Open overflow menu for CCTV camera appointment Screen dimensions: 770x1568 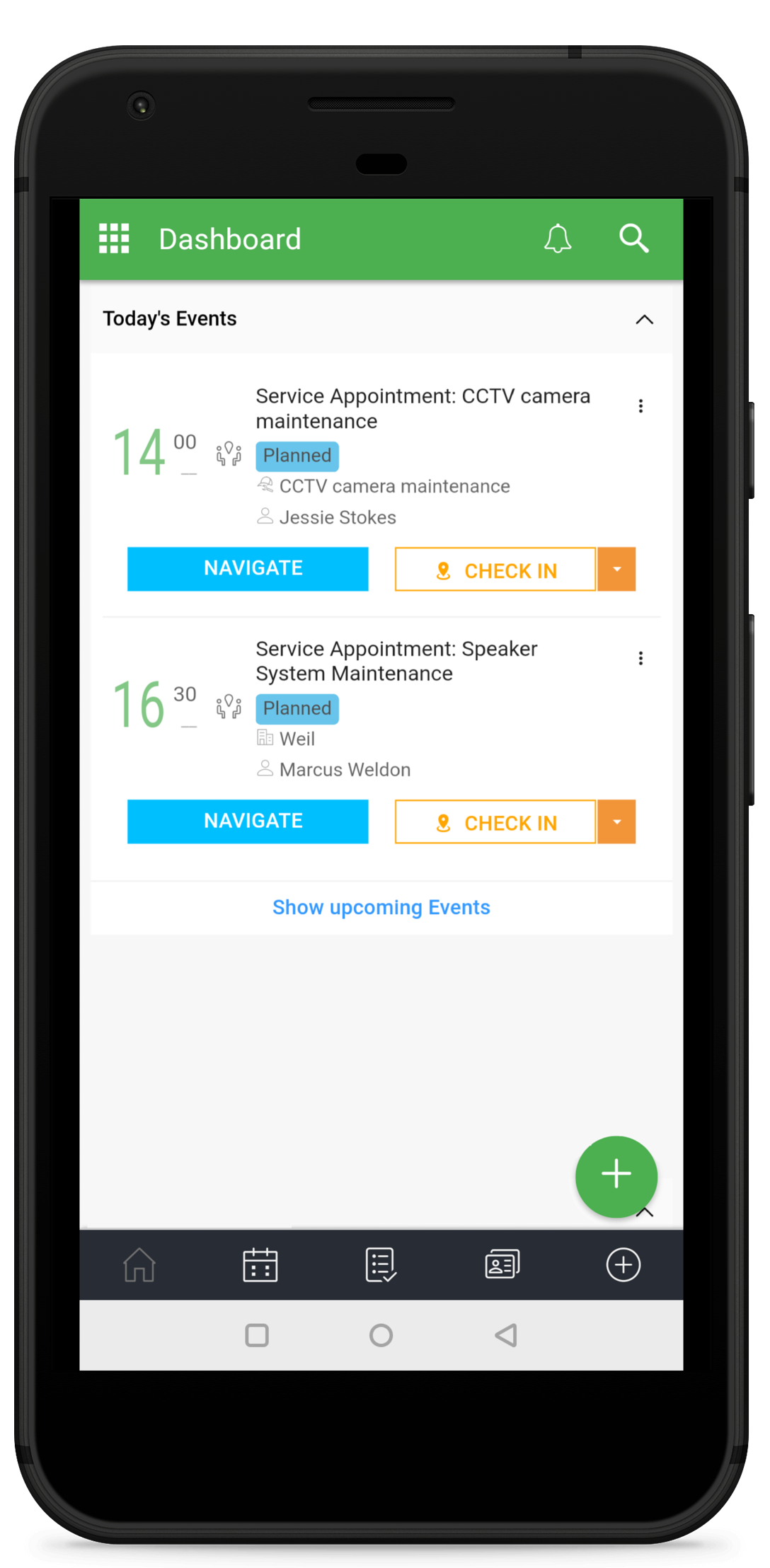coord(640,406)
